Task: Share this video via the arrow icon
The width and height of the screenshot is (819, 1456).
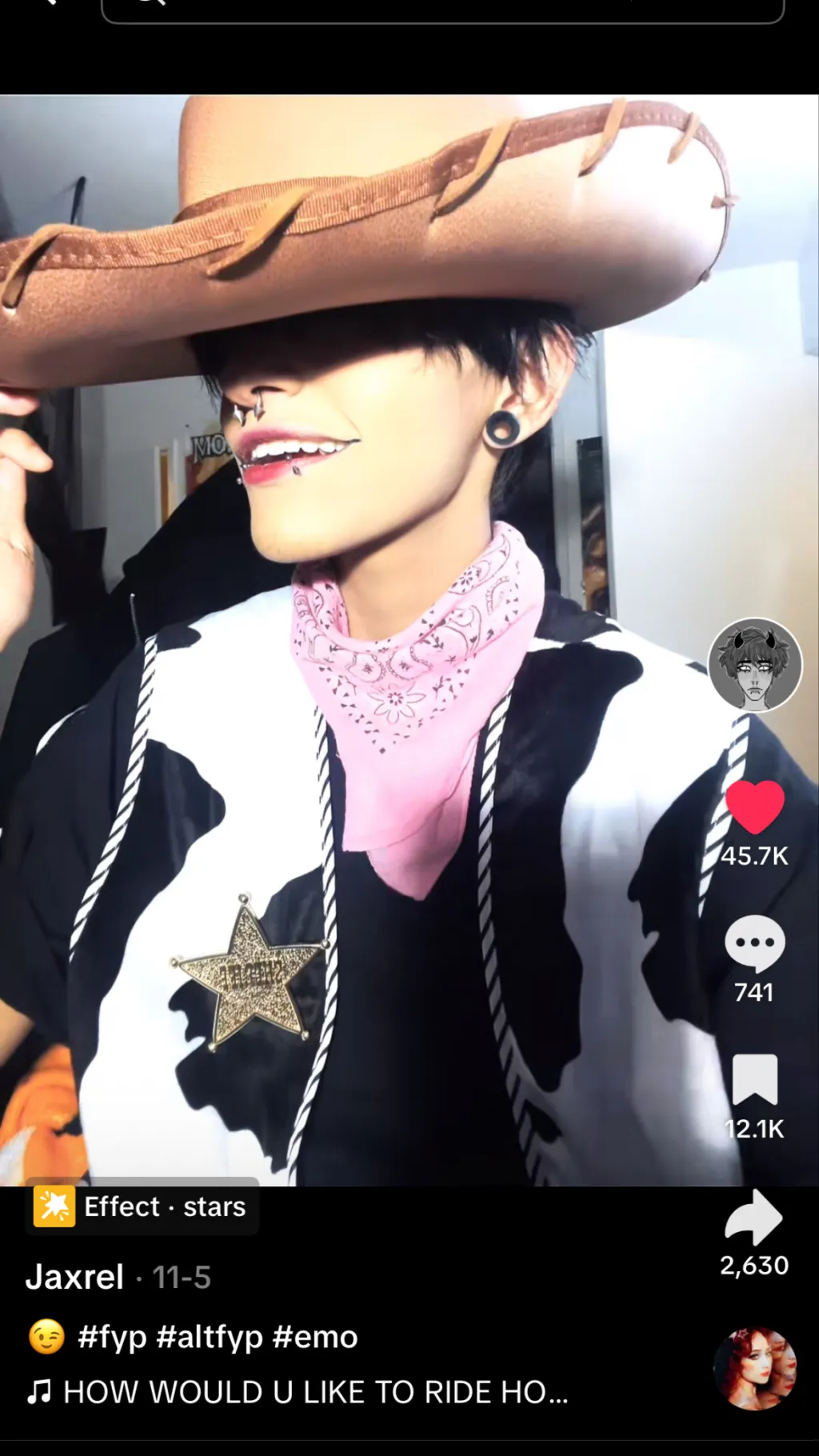Action: click(x=754, y=1218)
